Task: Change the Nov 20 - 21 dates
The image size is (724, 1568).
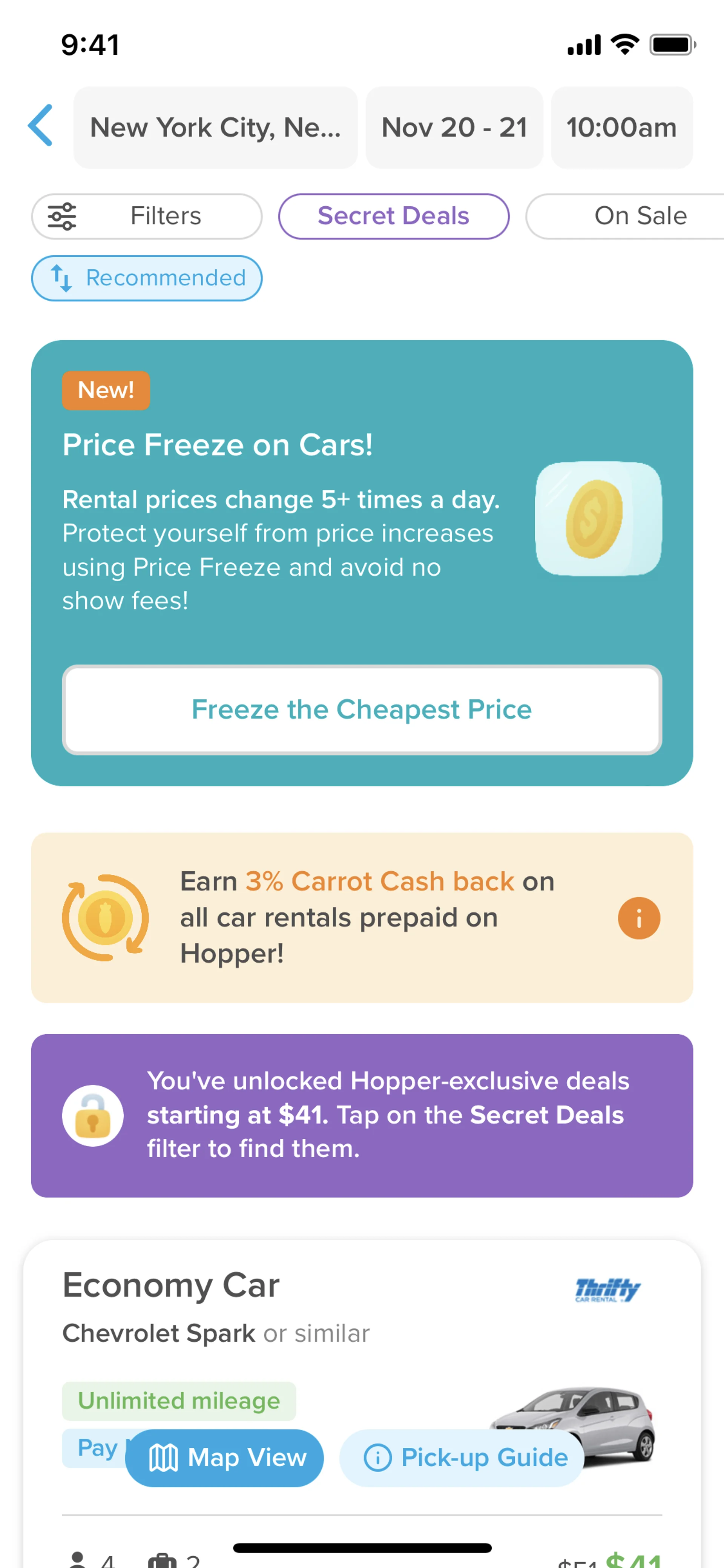Action: (454, 128)
